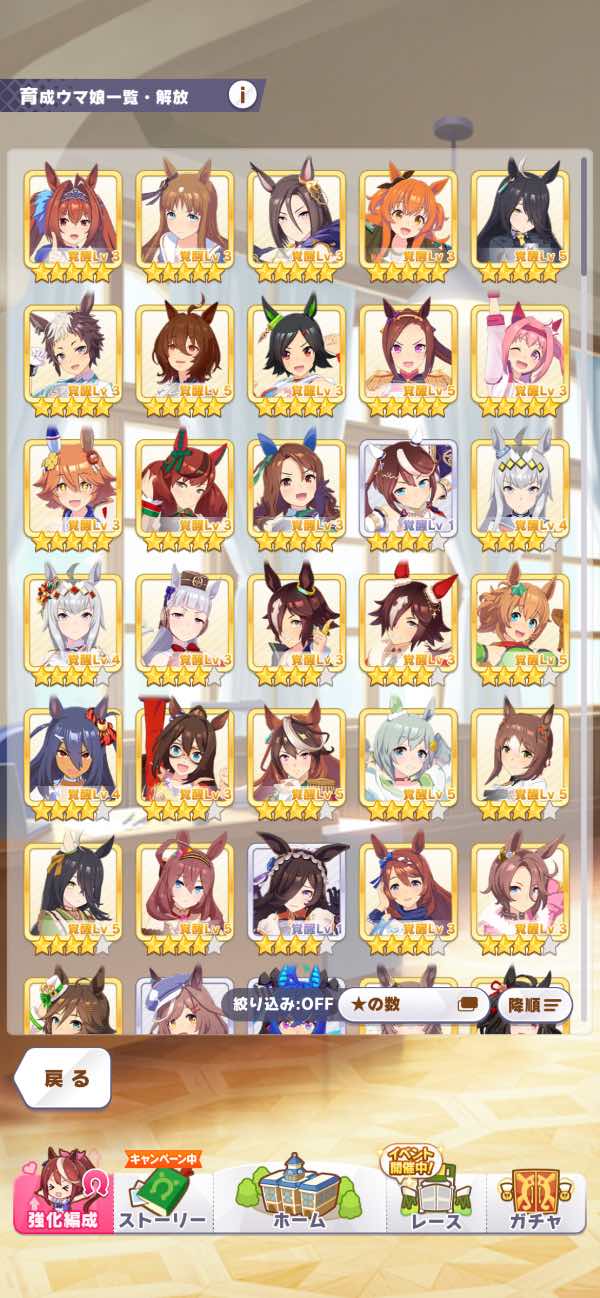Screen dimensions: 600x1298
Task: Return to the ホーム tab
Action: (x=299, y=1195)
